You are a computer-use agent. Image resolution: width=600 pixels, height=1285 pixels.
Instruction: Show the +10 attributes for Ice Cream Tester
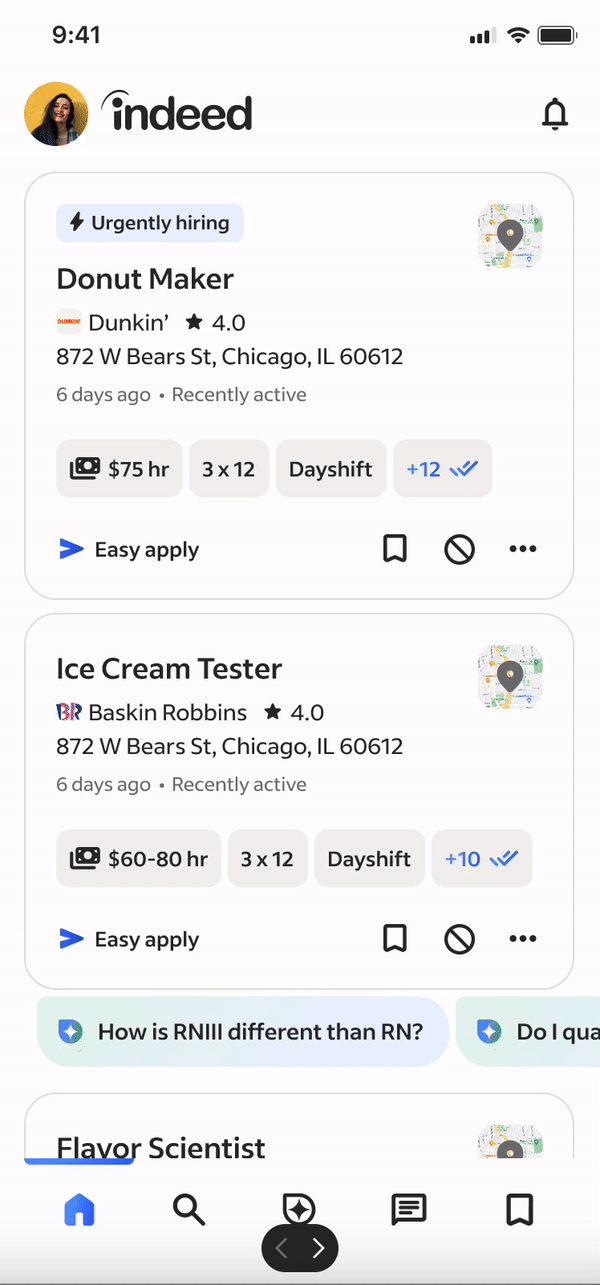[481, 859]
